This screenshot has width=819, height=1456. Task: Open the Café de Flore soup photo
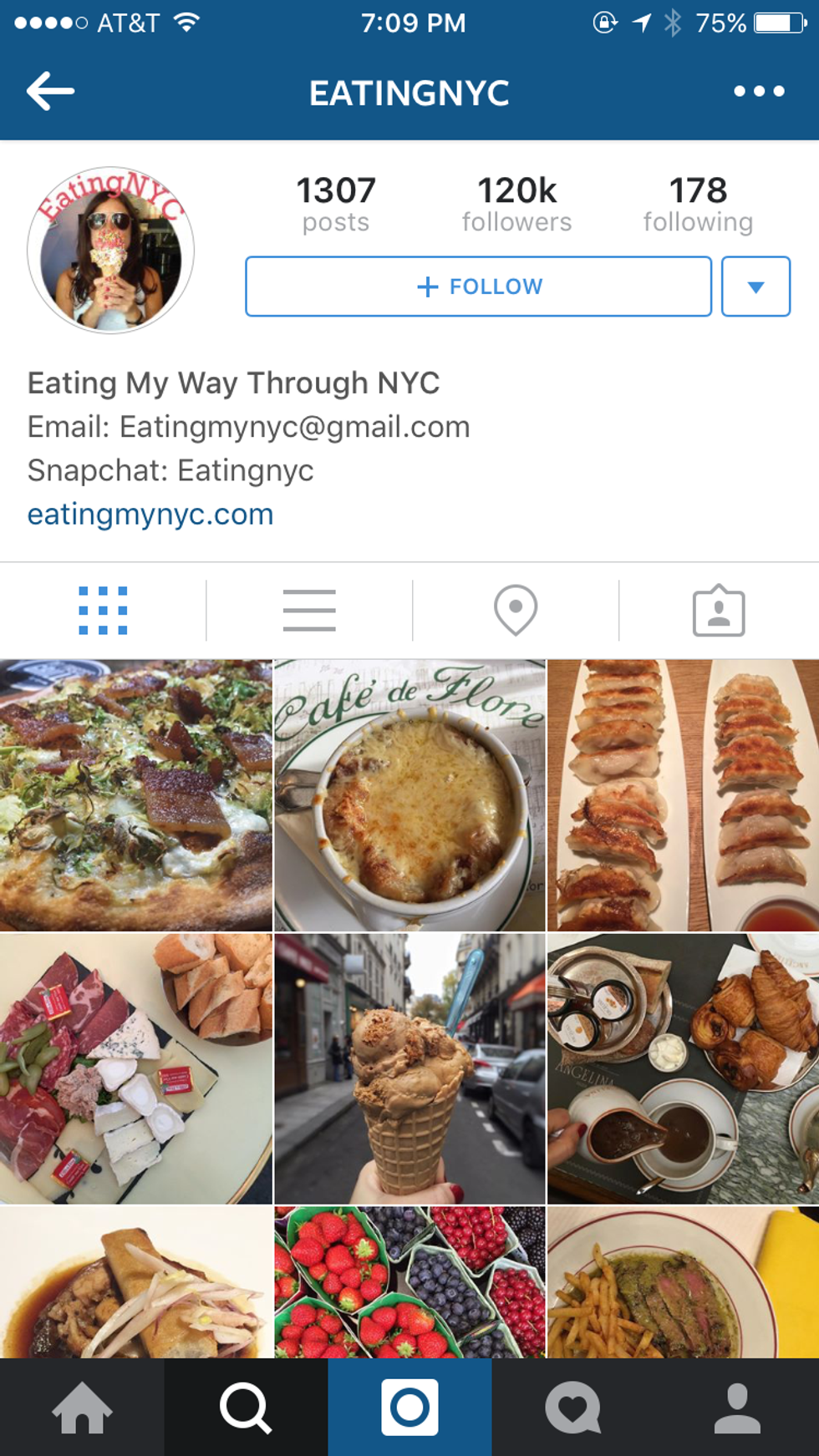click(x=409, y=795)
